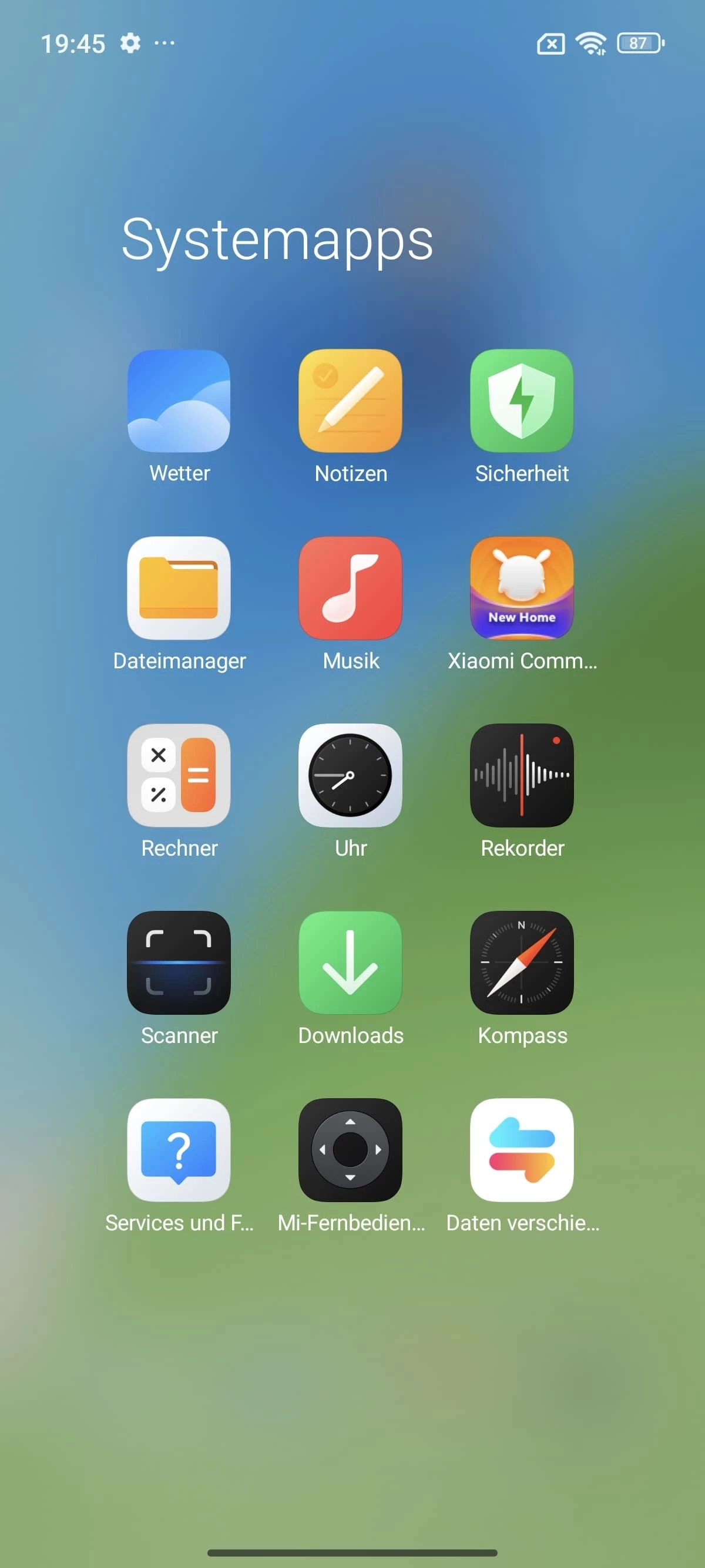The image size is (705, 1568).
Task: Open the Uhr clock app
Action: (350, 775)
